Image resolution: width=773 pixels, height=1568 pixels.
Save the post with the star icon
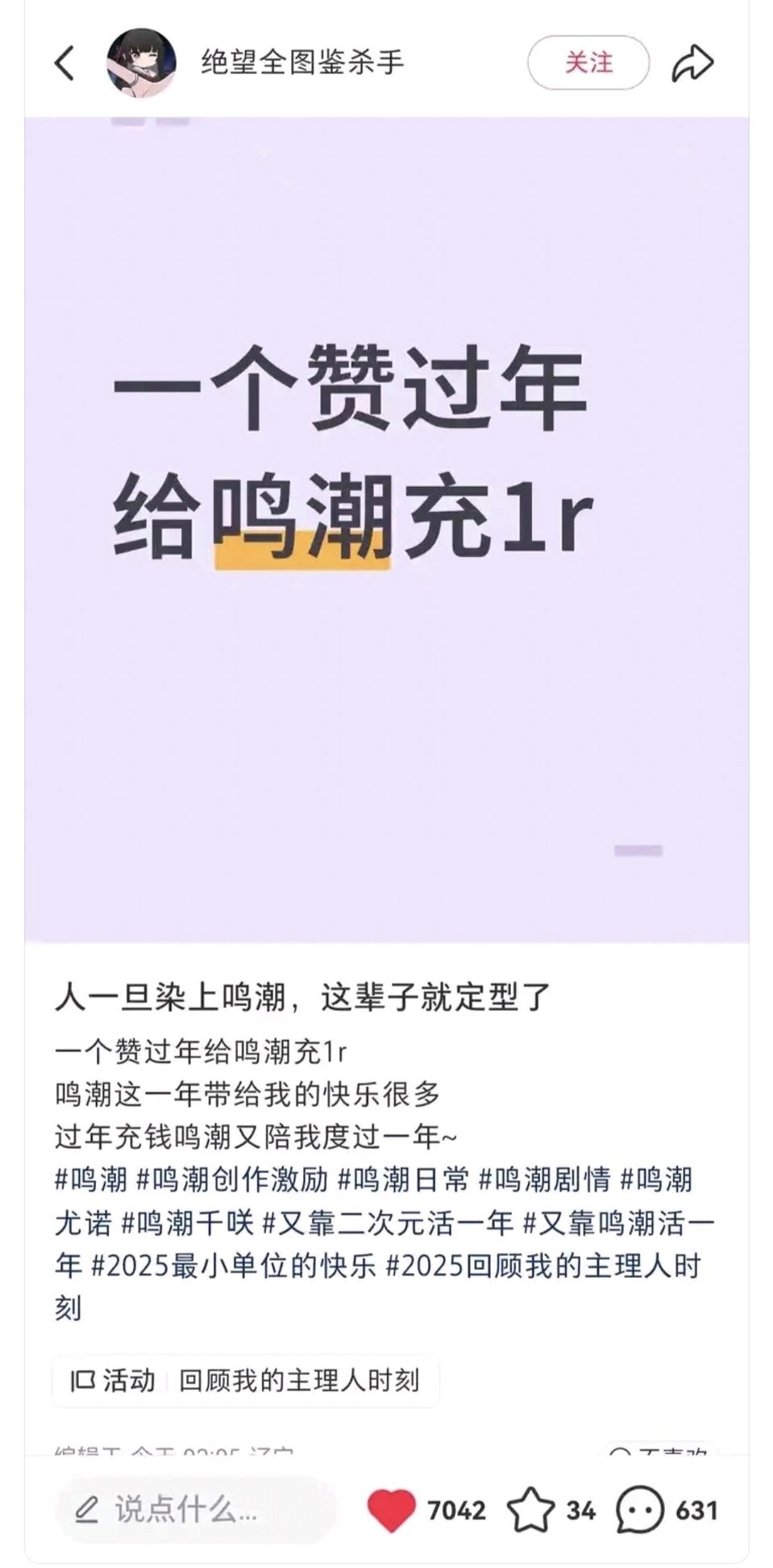coord(530,1510)
